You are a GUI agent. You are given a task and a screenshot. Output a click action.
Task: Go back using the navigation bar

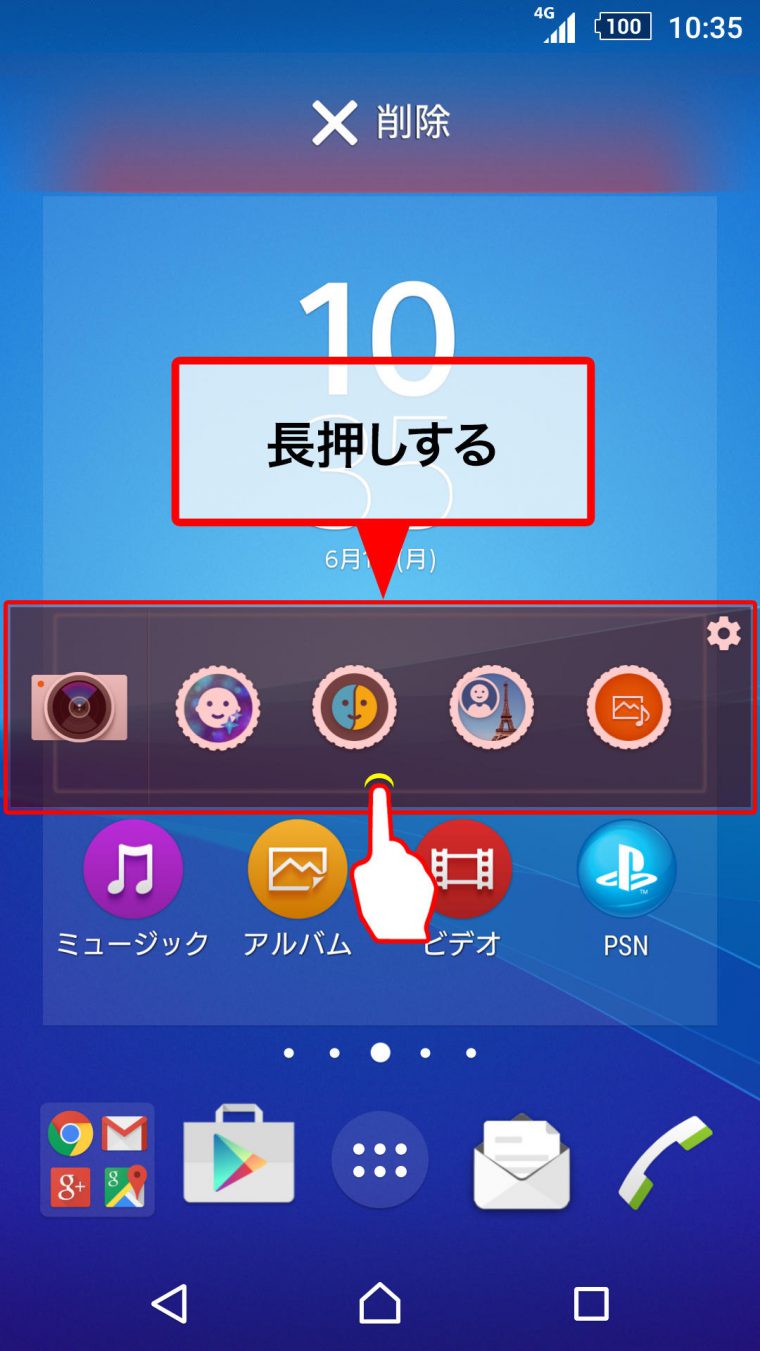pyautogui.click(x=169, y=1304)
